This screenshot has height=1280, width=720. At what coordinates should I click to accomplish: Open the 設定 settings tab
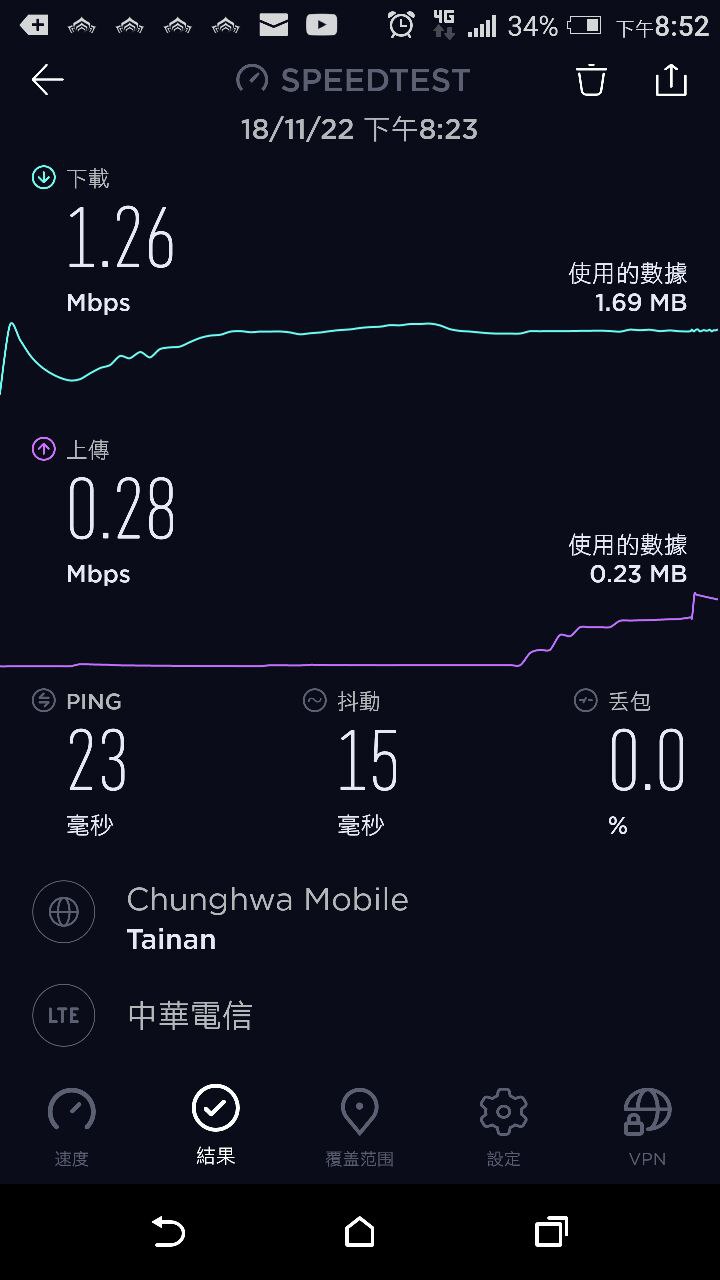coord(504,1128)
